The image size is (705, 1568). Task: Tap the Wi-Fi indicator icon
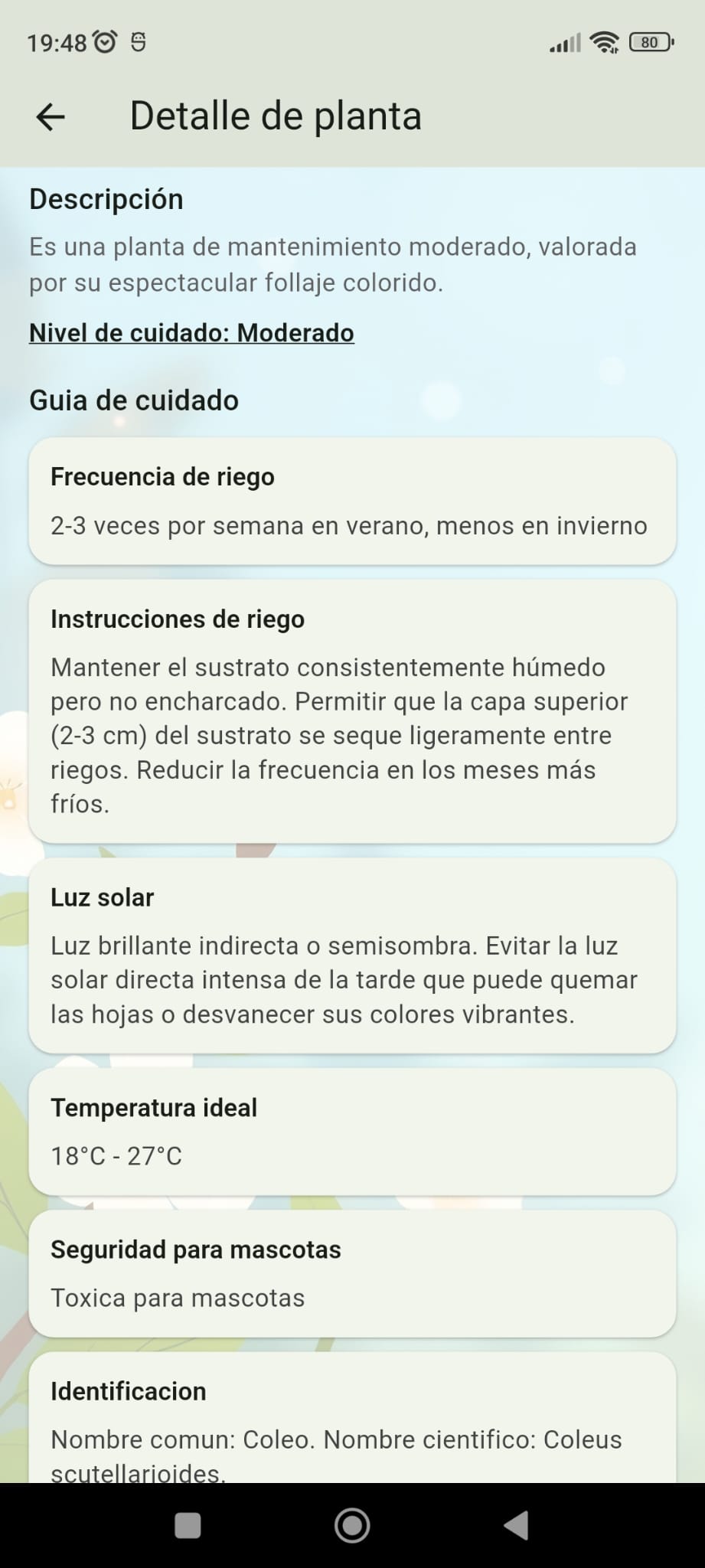[604, 42]
